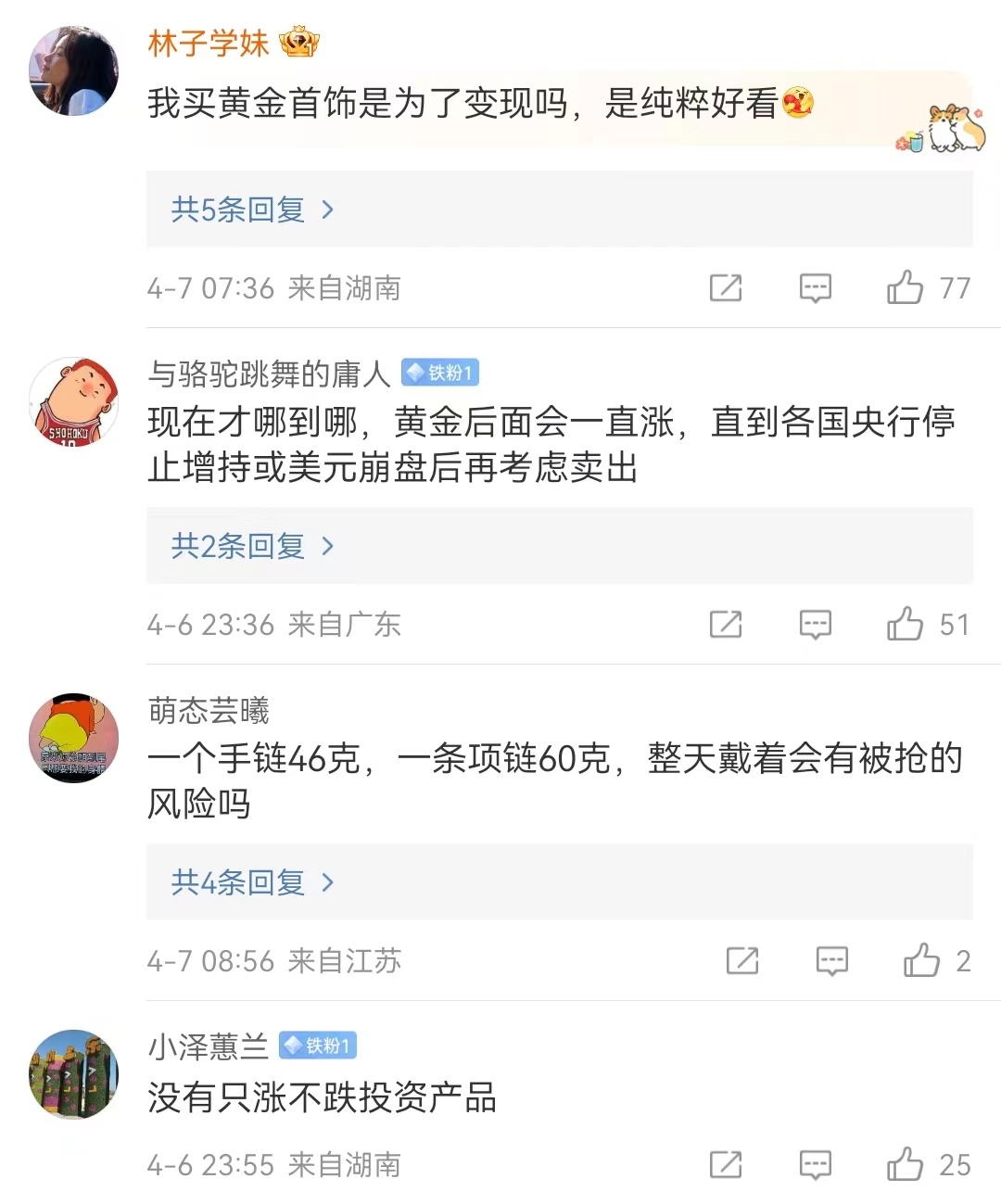This screenshot has width=1001, height=1204.
Task: Like 与骆驼跳舞的庸人's comment with 51 likes
Action: point(906,625)
